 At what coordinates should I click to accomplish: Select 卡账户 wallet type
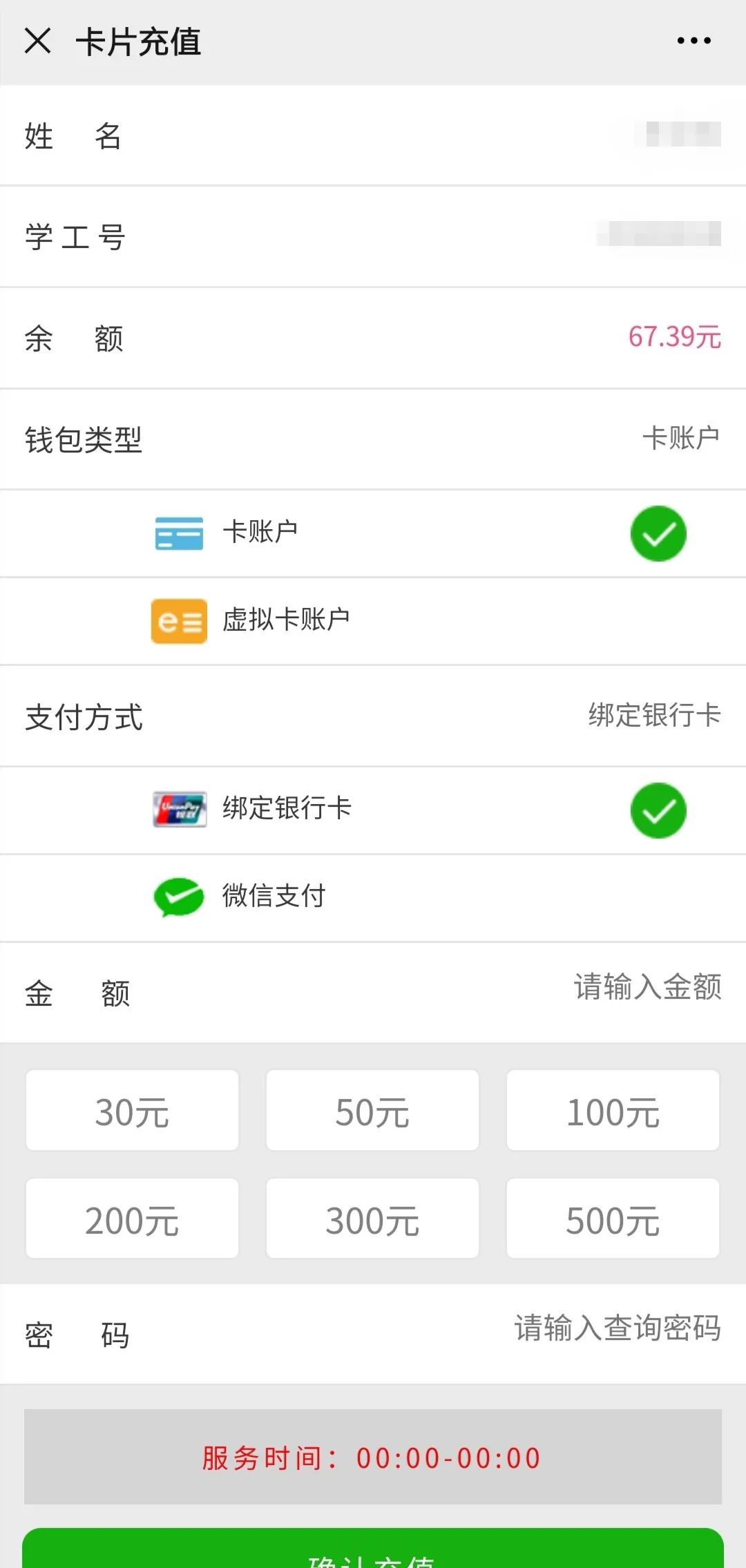pyautogui.click(x=373, y=533)
